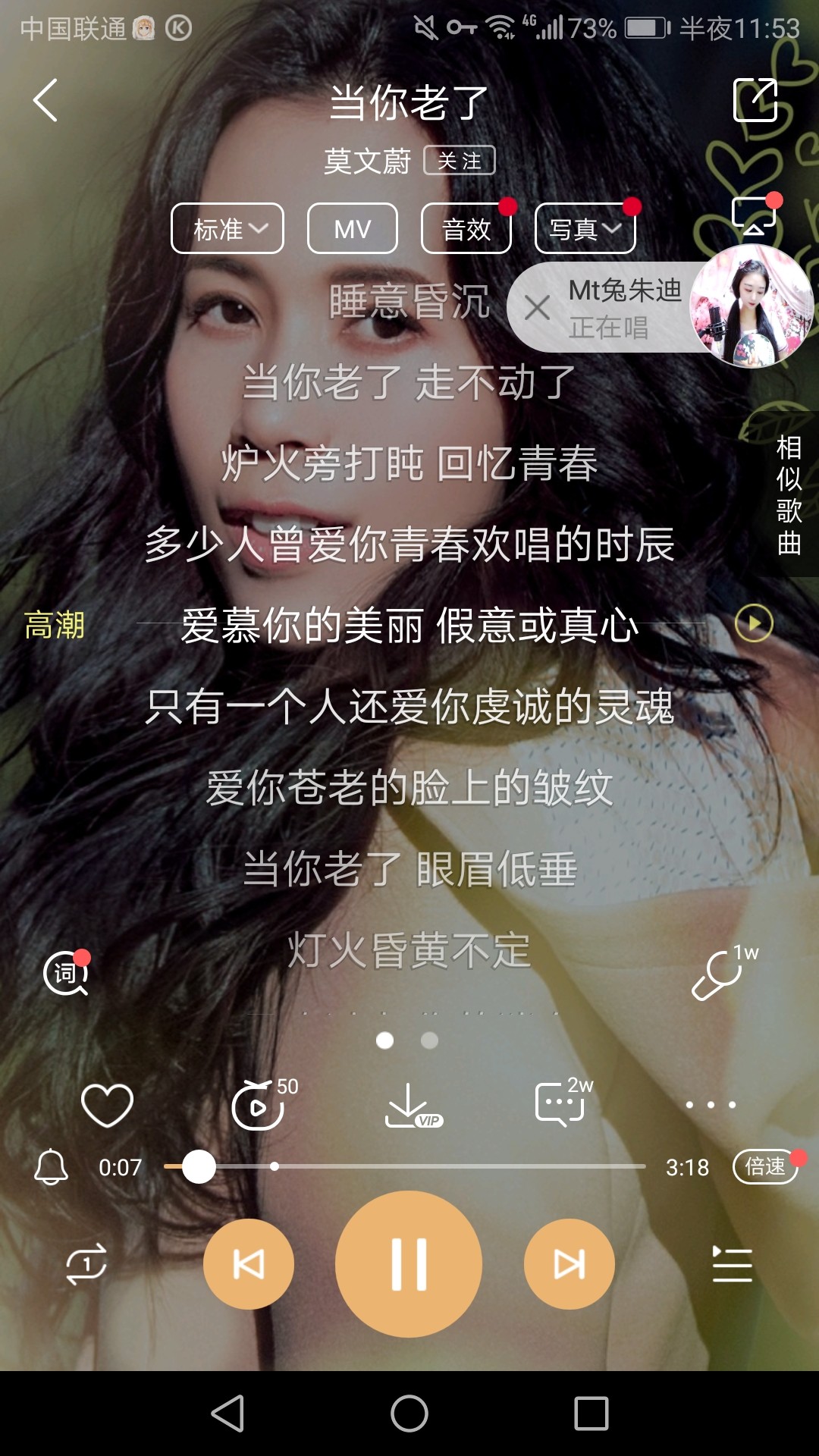Open the 标准 quality dropdown
This screenshot has width=819, height=1456.
pyautogui.click(x=227, y=228)
